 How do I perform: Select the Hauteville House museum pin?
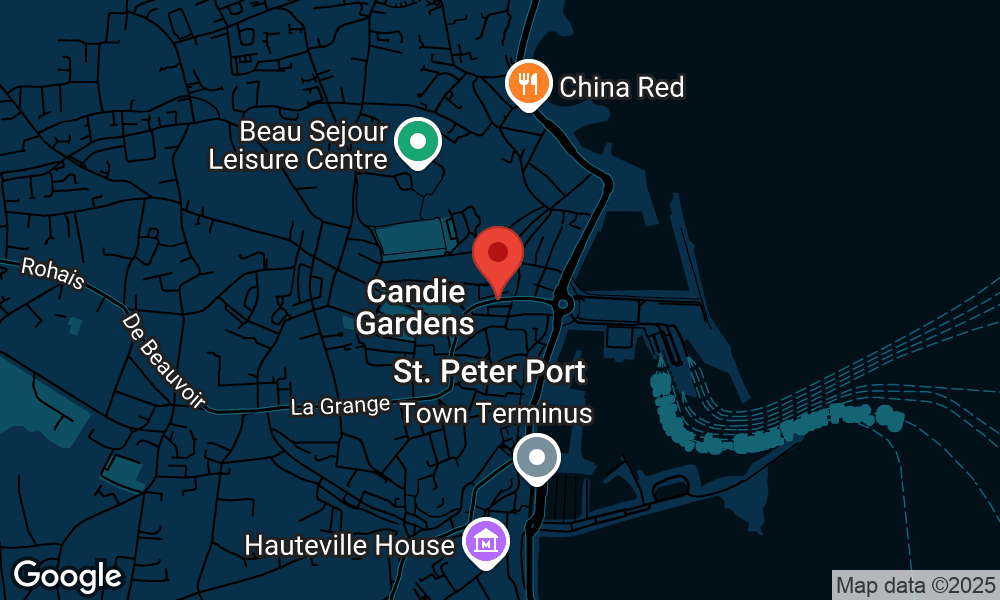pos(486,543)
